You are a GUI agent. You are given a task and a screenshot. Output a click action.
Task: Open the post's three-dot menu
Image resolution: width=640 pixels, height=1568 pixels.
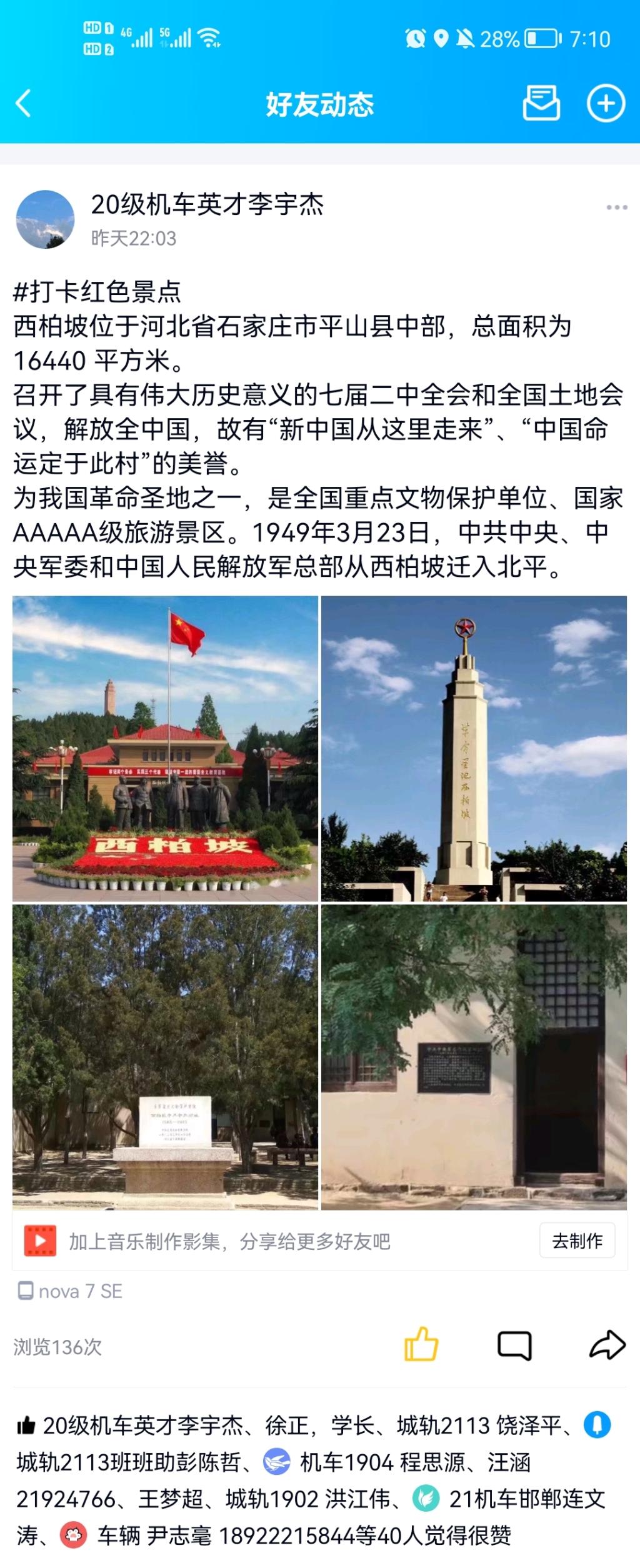[x=616, y=207]
